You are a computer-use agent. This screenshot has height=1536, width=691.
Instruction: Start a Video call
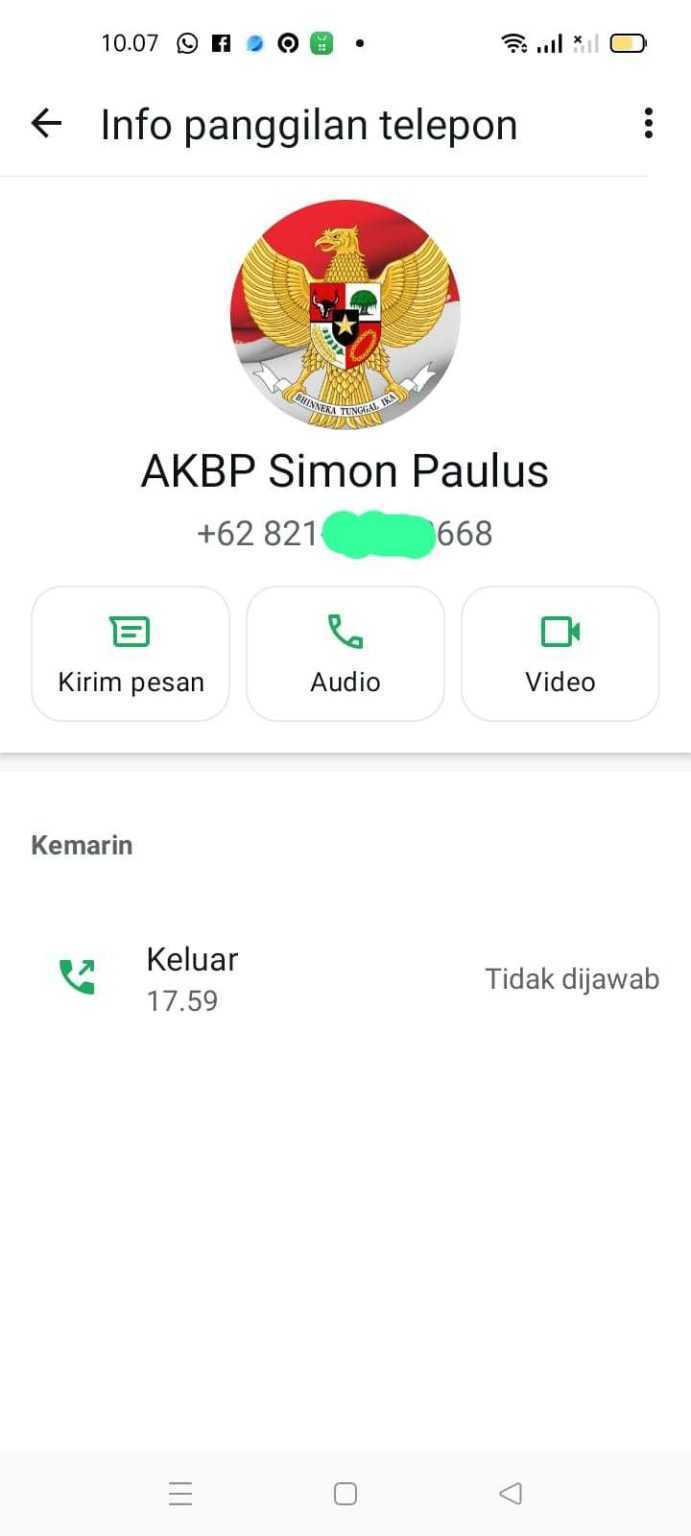click(560, 654)
